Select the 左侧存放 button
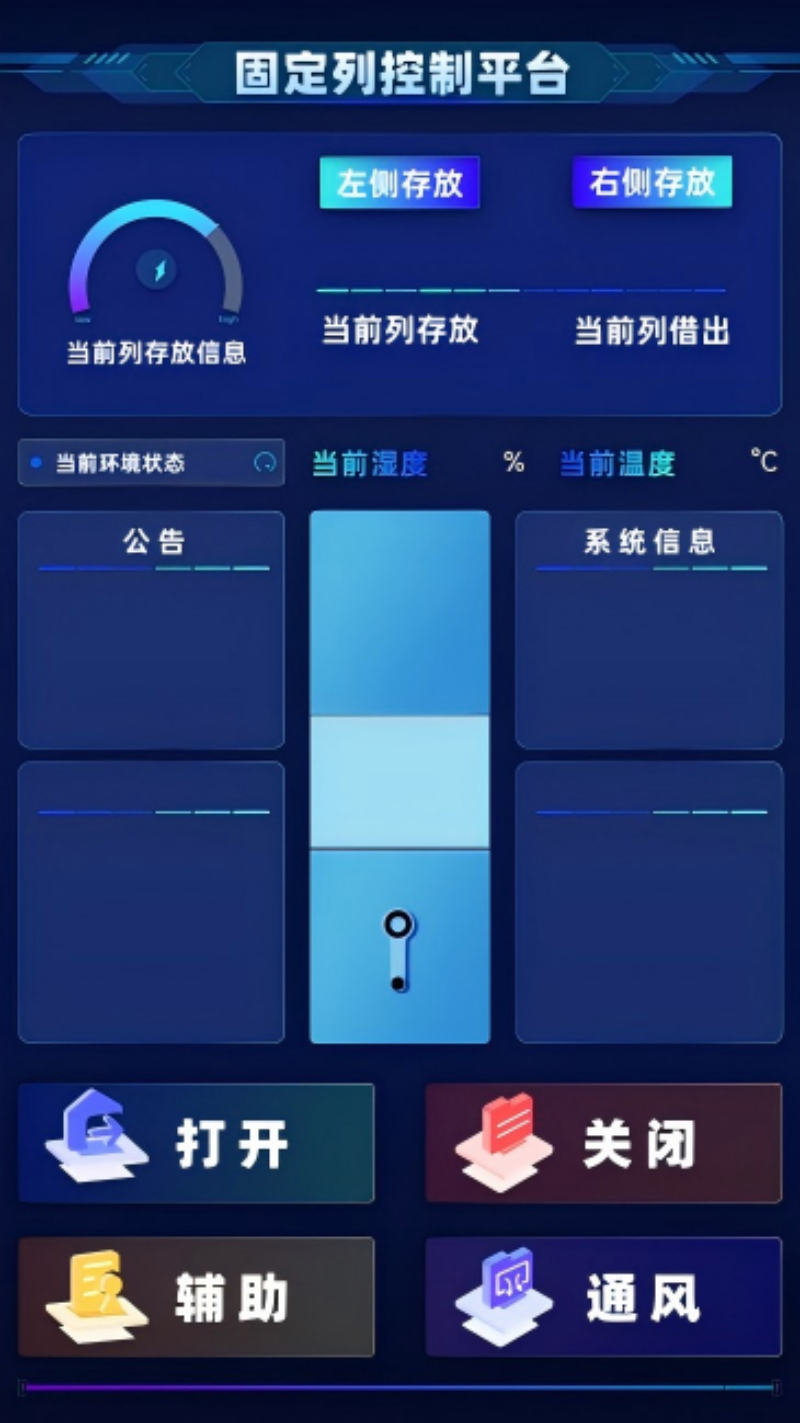 tap(399, 183)
